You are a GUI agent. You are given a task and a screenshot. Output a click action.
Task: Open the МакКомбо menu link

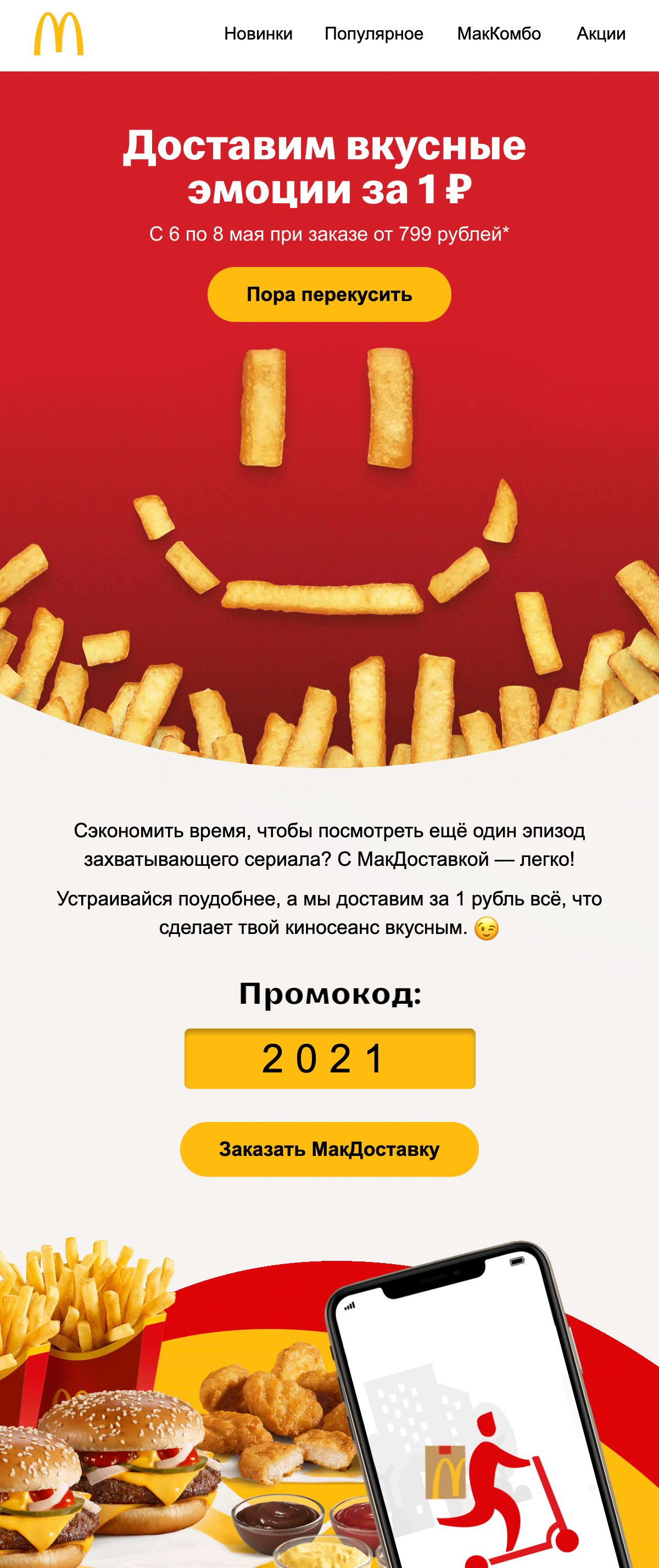499,34
